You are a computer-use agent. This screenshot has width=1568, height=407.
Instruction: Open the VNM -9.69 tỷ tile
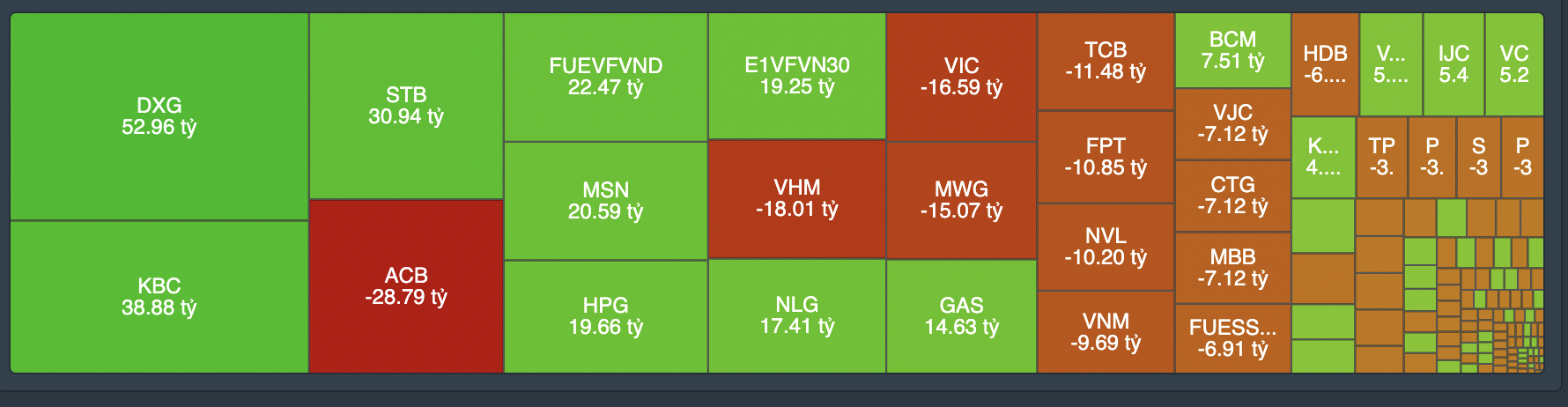point(1106,332)
